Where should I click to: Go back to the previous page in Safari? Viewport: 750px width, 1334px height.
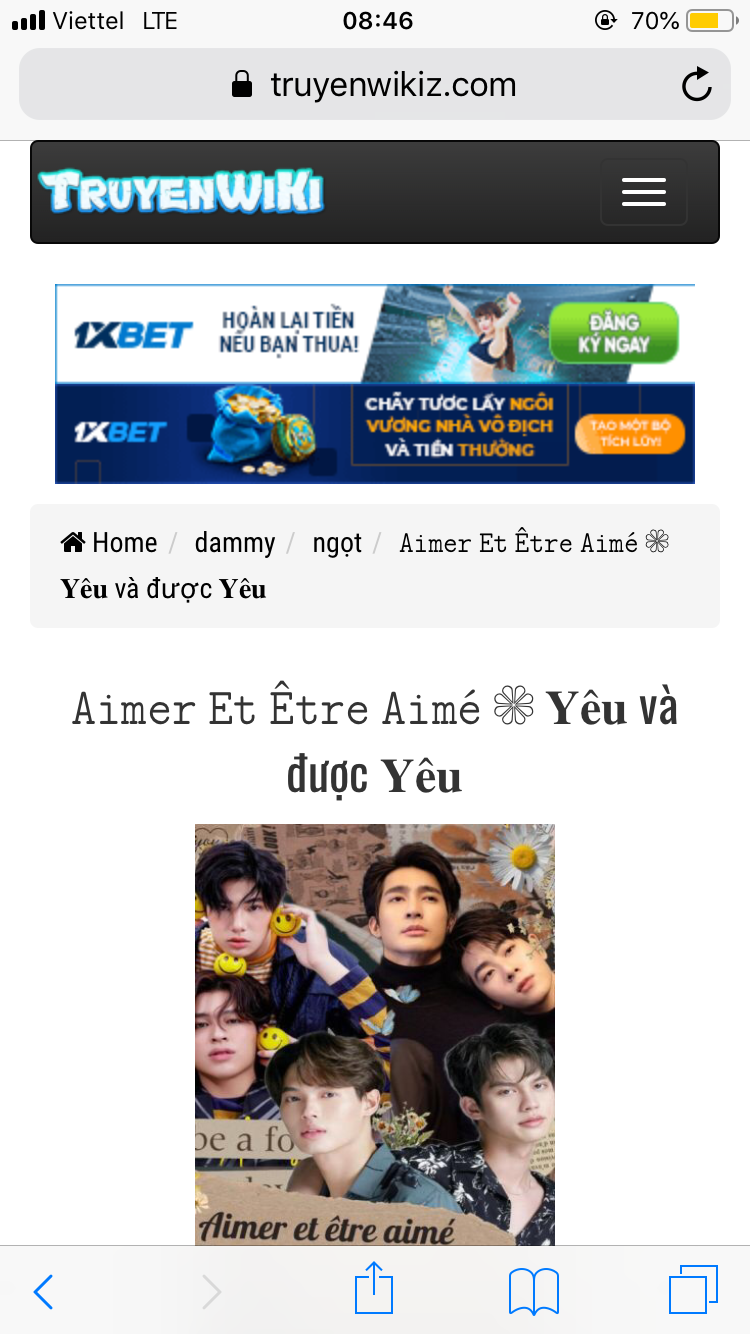click(x=43, y=1291)
